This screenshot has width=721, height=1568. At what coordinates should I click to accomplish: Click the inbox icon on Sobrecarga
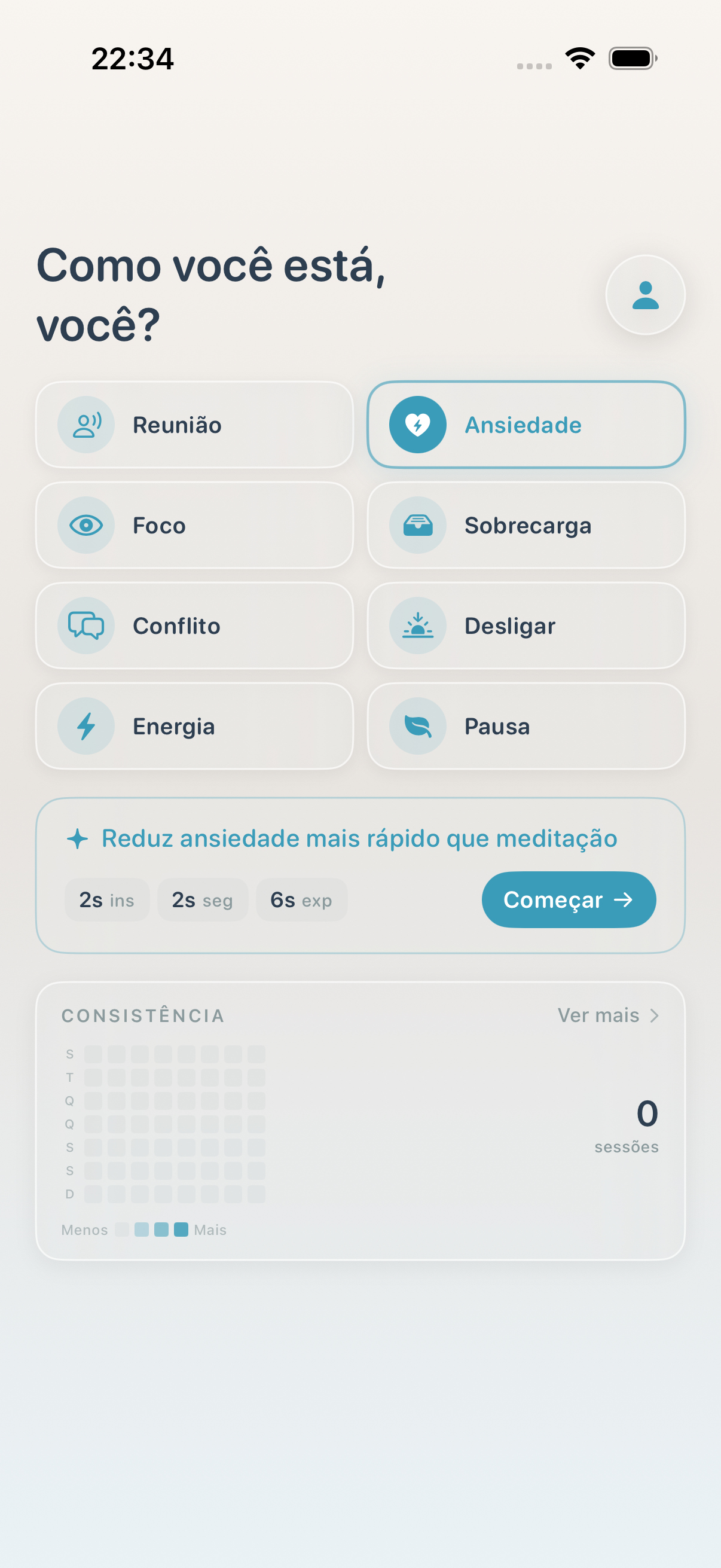pyautogui.click(x=417, y=524)
